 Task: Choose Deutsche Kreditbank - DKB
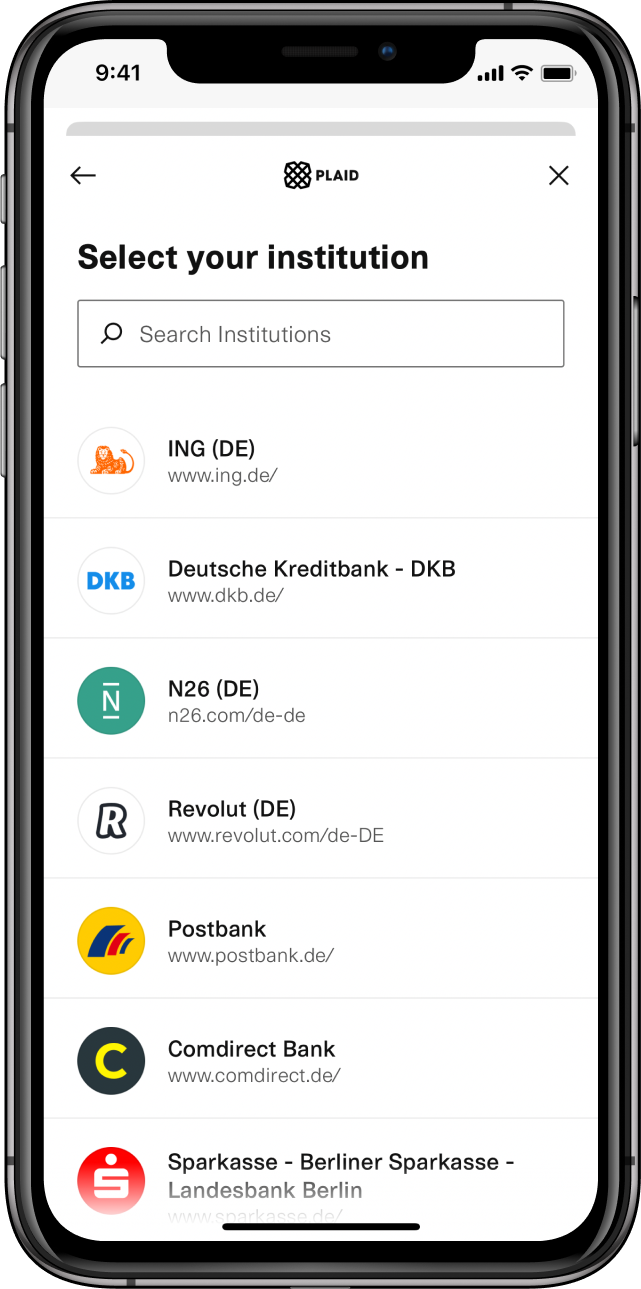click(321, 579)
